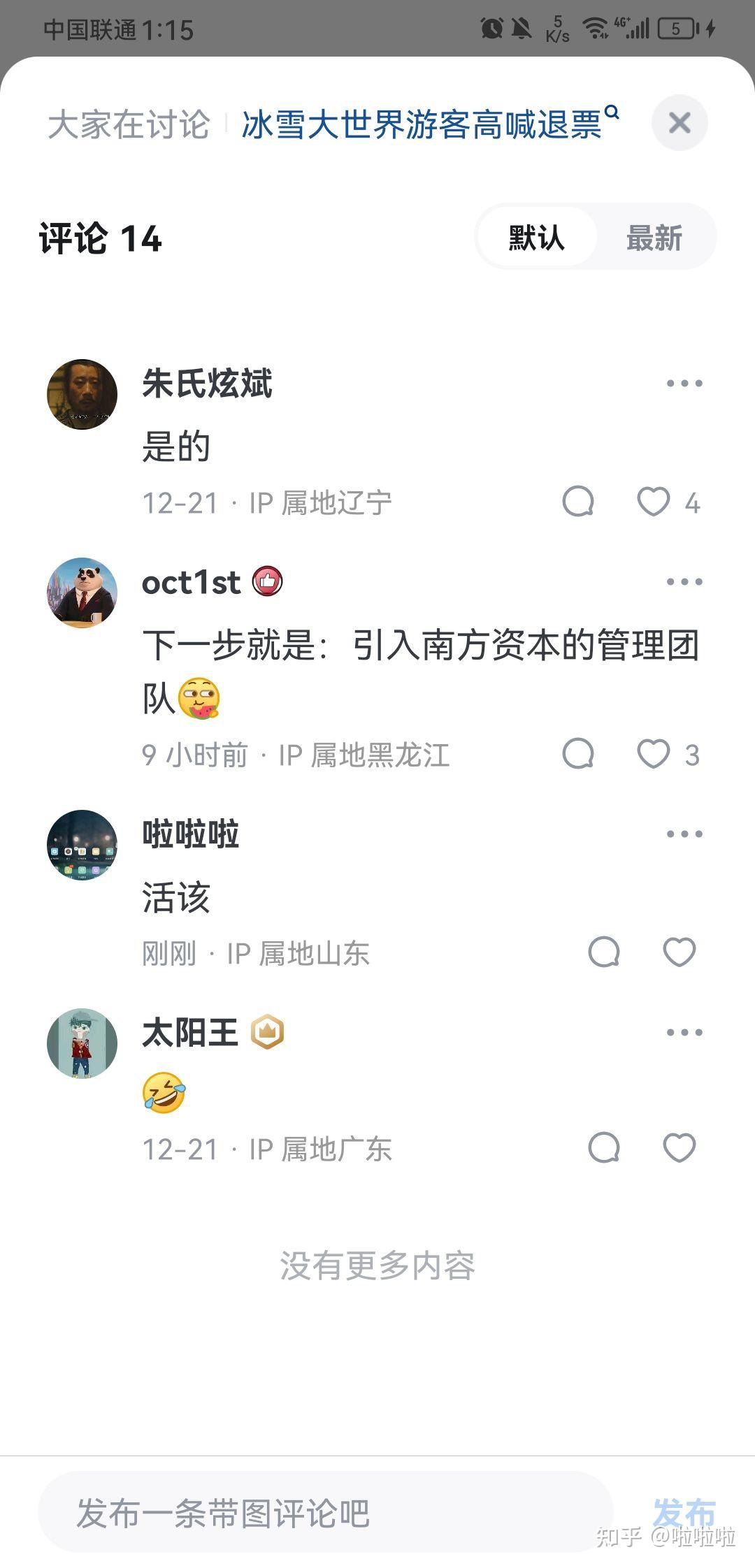Open more options for 太阳王's comment
Screen dimensions: 755x1568
coord(684,1032)
